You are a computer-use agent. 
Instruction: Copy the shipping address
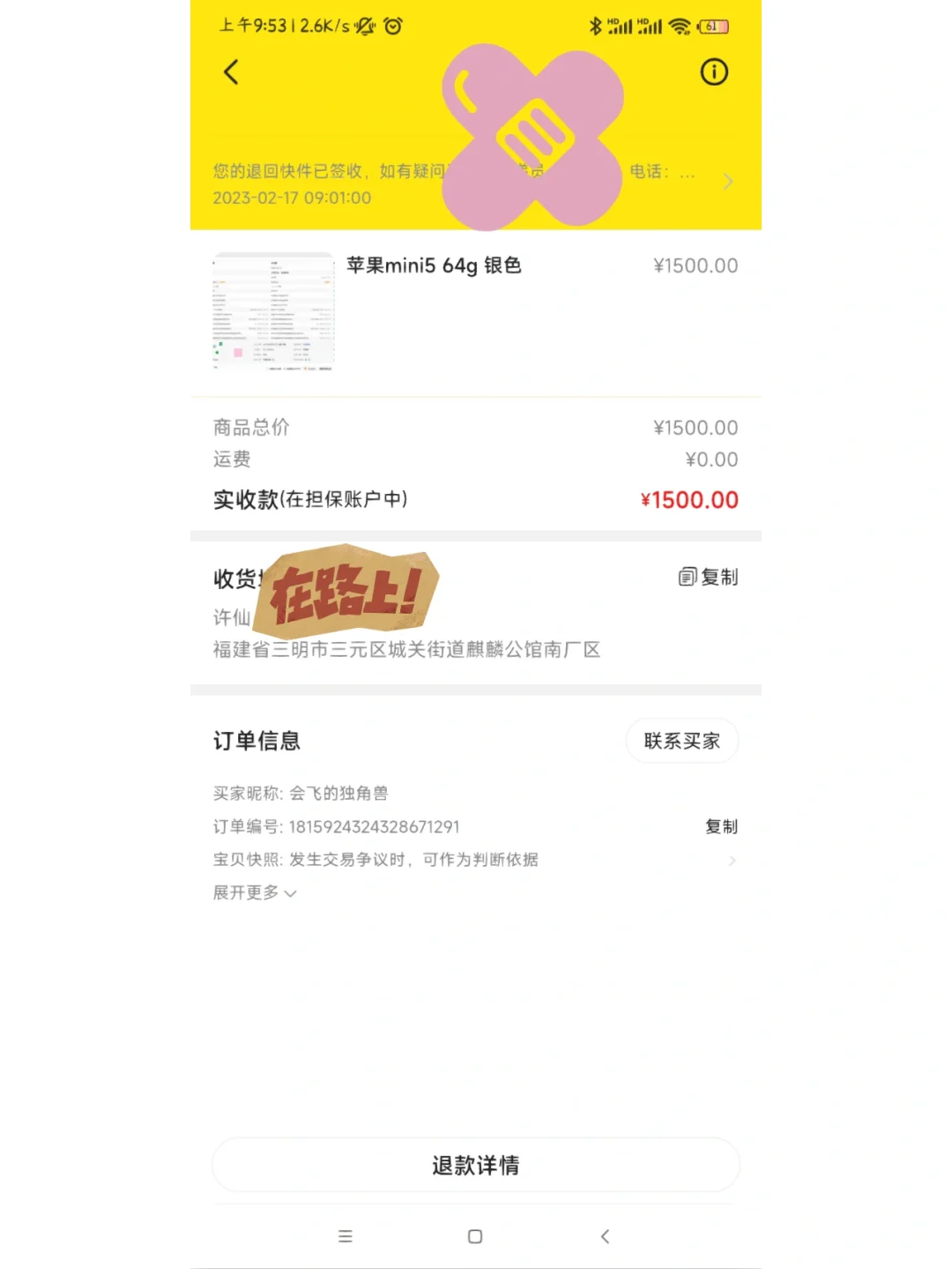coord(708,577)
